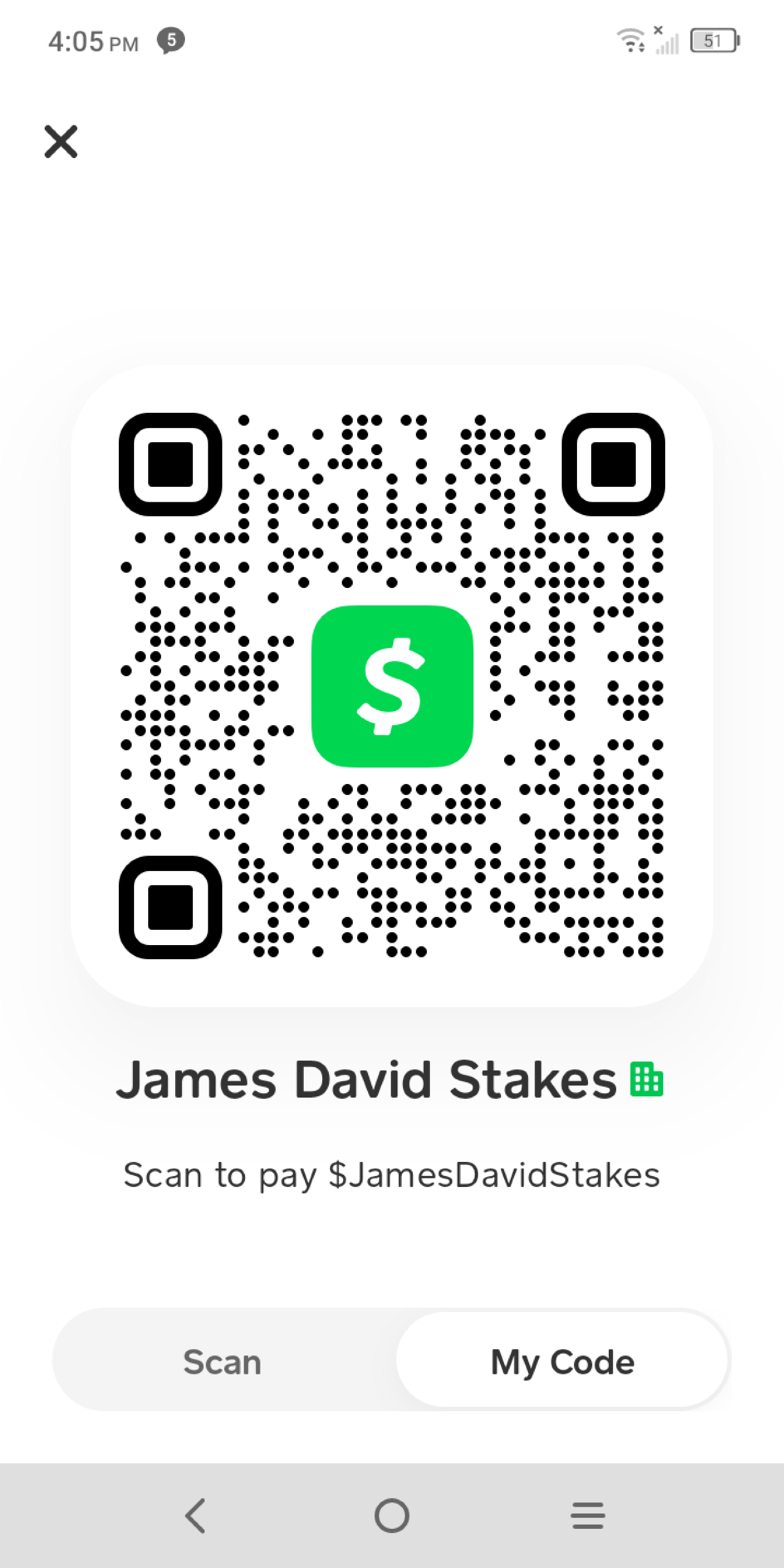
Task: Go back using the system back button
Action: [x=195, y=1515]
